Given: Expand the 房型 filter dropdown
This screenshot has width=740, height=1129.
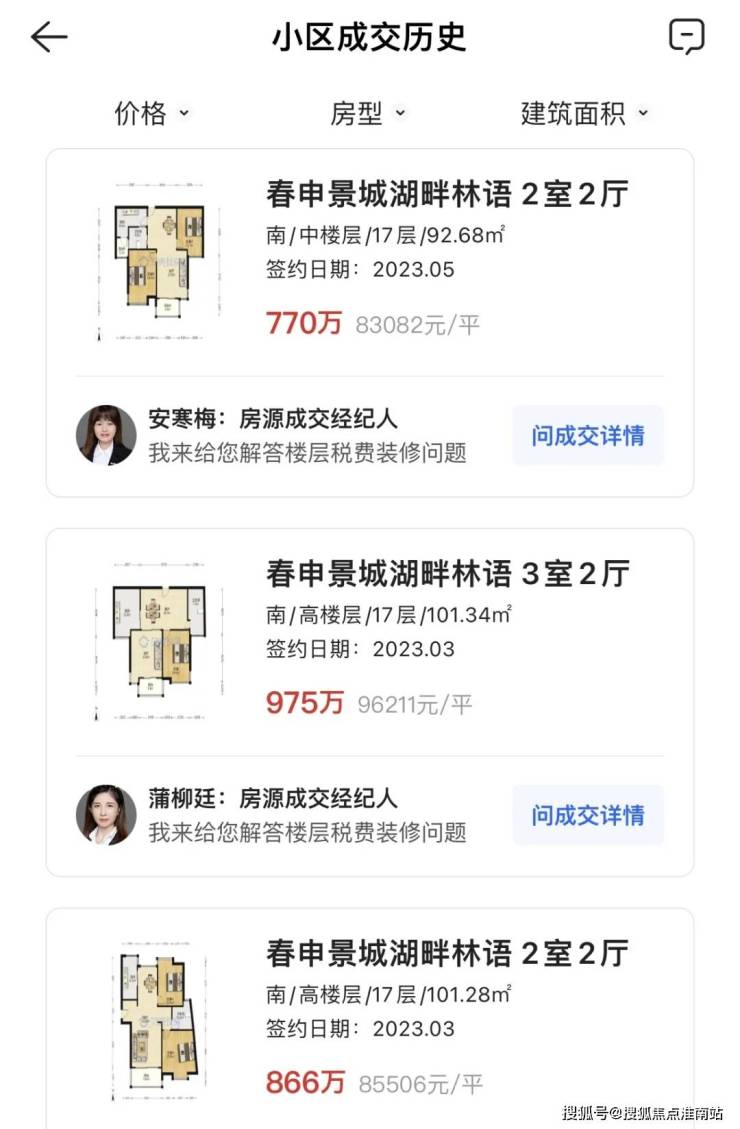Looking at the screenshot, I should coord(368,114).
